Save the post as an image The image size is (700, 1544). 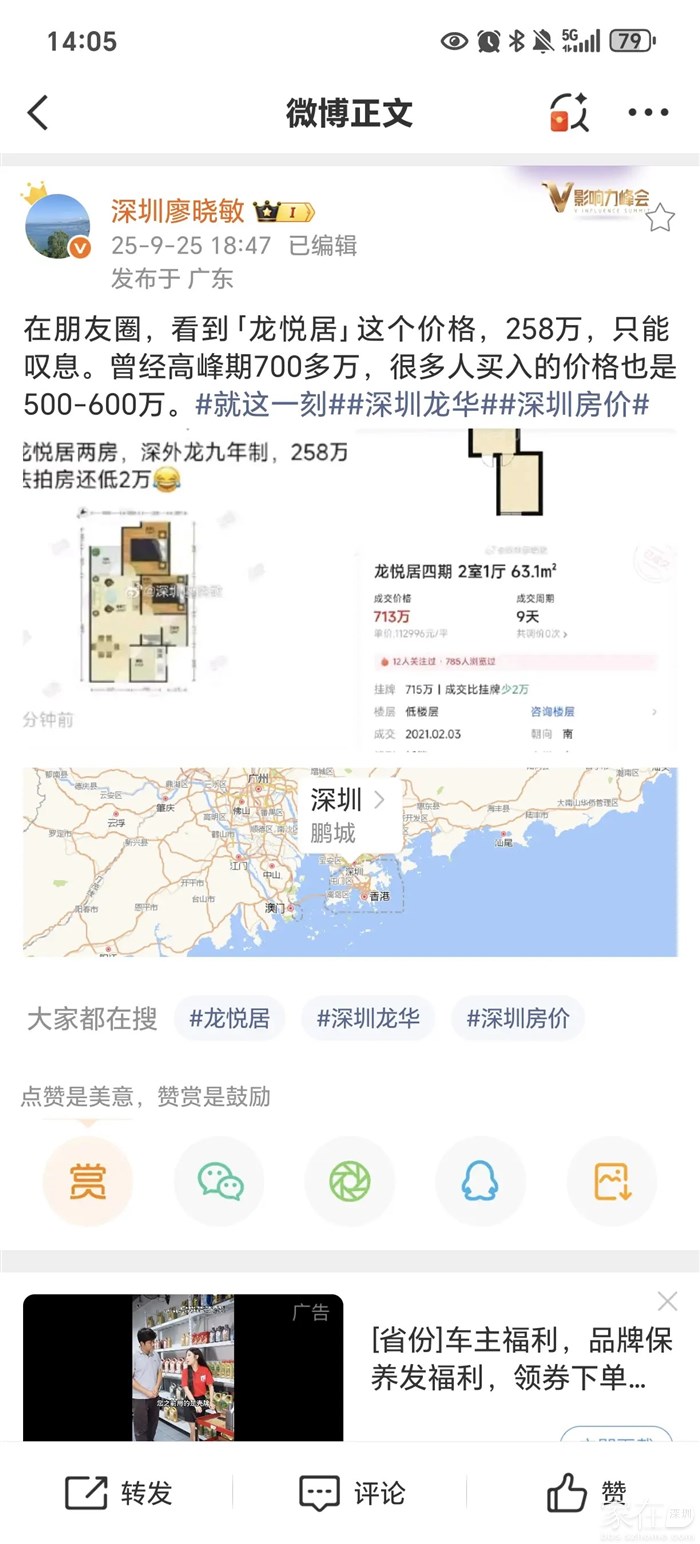pos(612,1181)
